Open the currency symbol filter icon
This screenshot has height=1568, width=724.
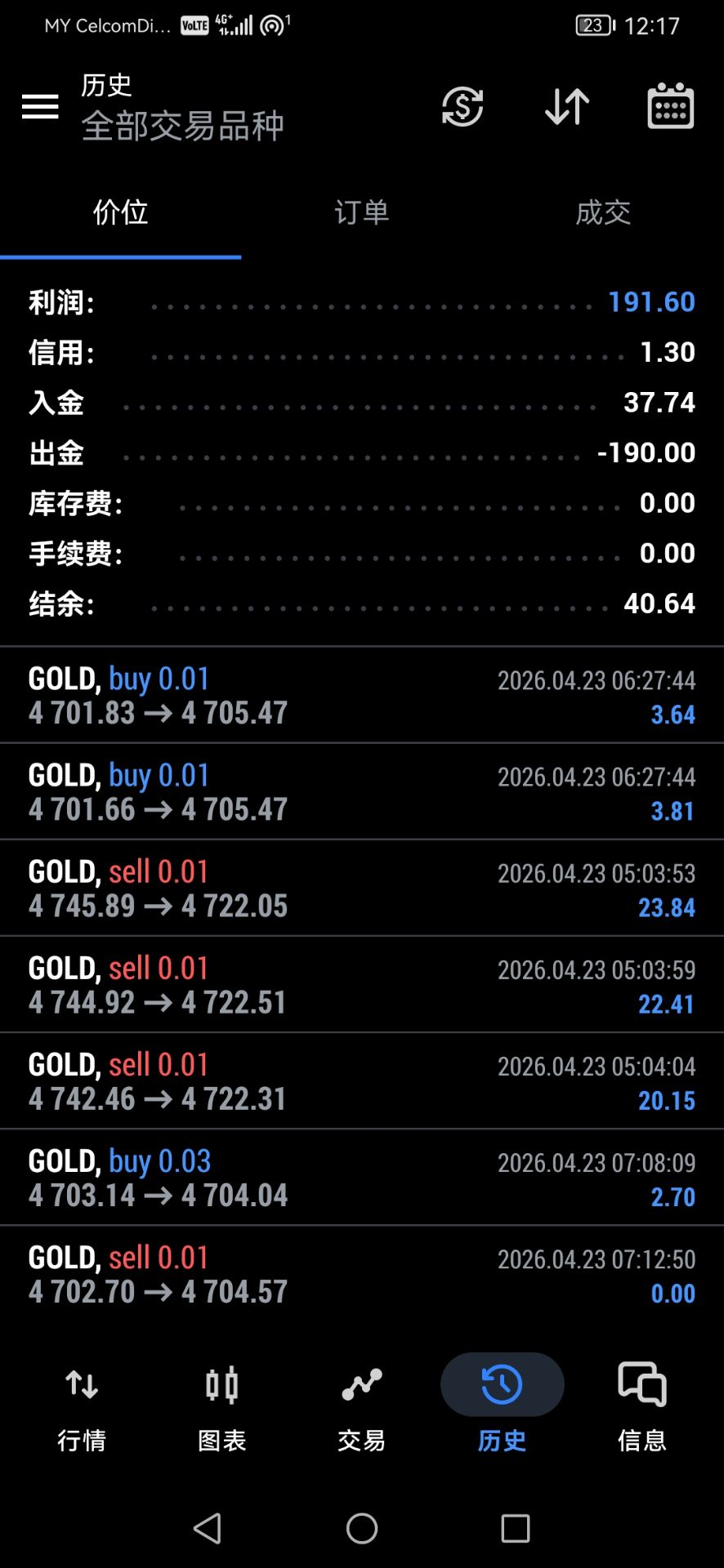pyautogui.click(x=463, y=106)
